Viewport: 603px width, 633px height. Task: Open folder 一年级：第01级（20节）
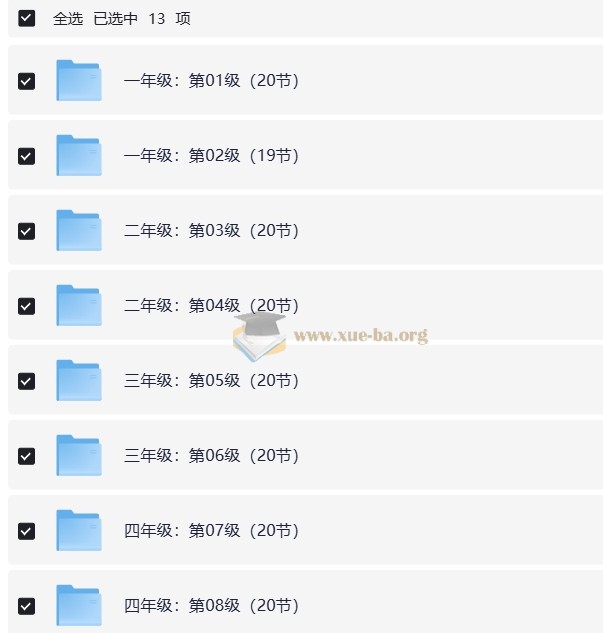click(x=210, y=81)
